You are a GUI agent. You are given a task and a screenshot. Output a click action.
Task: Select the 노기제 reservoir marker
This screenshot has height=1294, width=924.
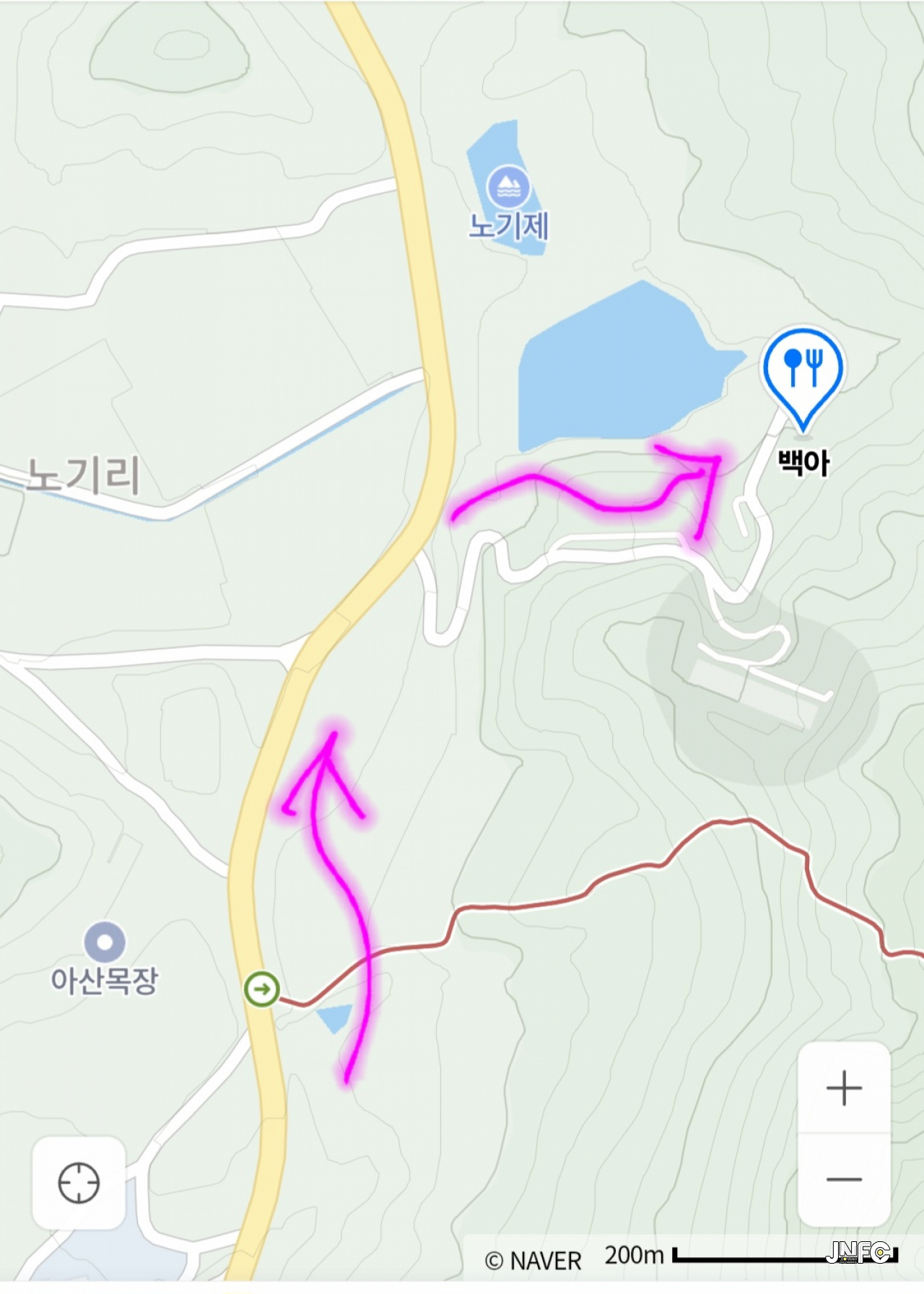coord(509,187)
